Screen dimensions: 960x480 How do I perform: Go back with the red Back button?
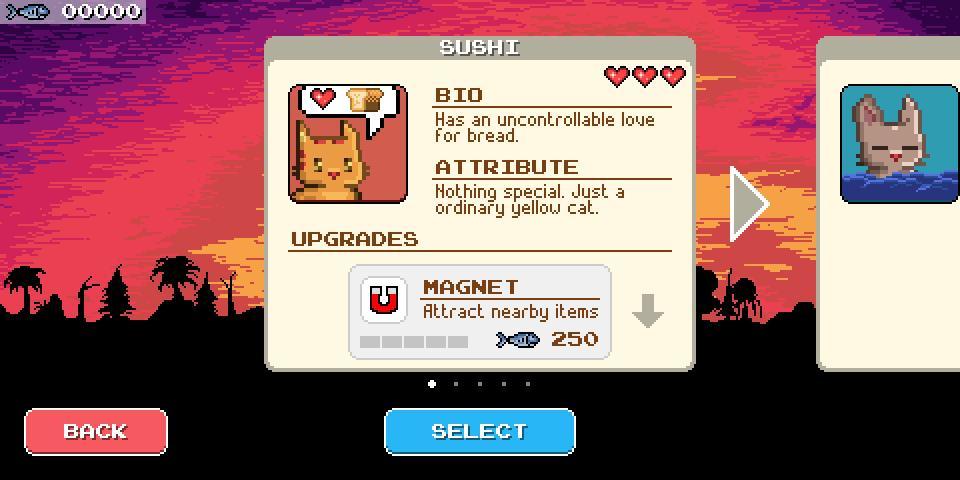tap(95, 431)
